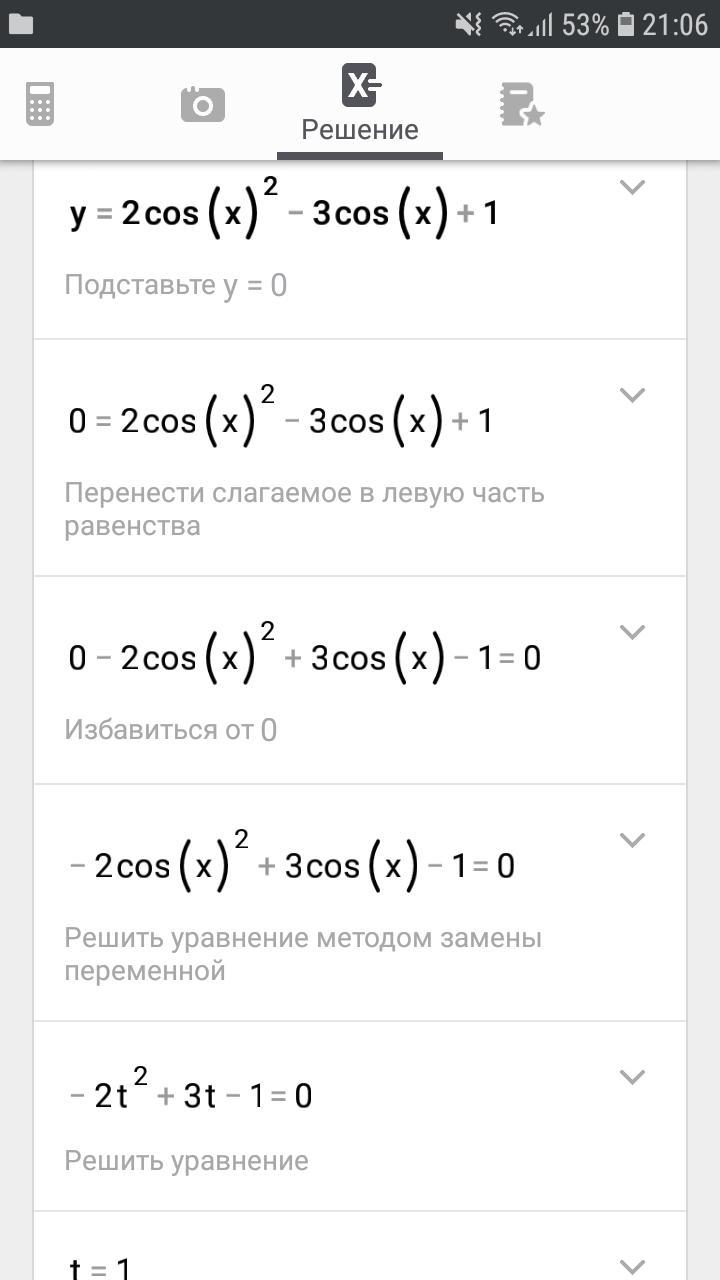Expand the step 'Решить уравнение'
Image resolution: width=720 pixels, height=1280 pixels.
point(632,1077)
